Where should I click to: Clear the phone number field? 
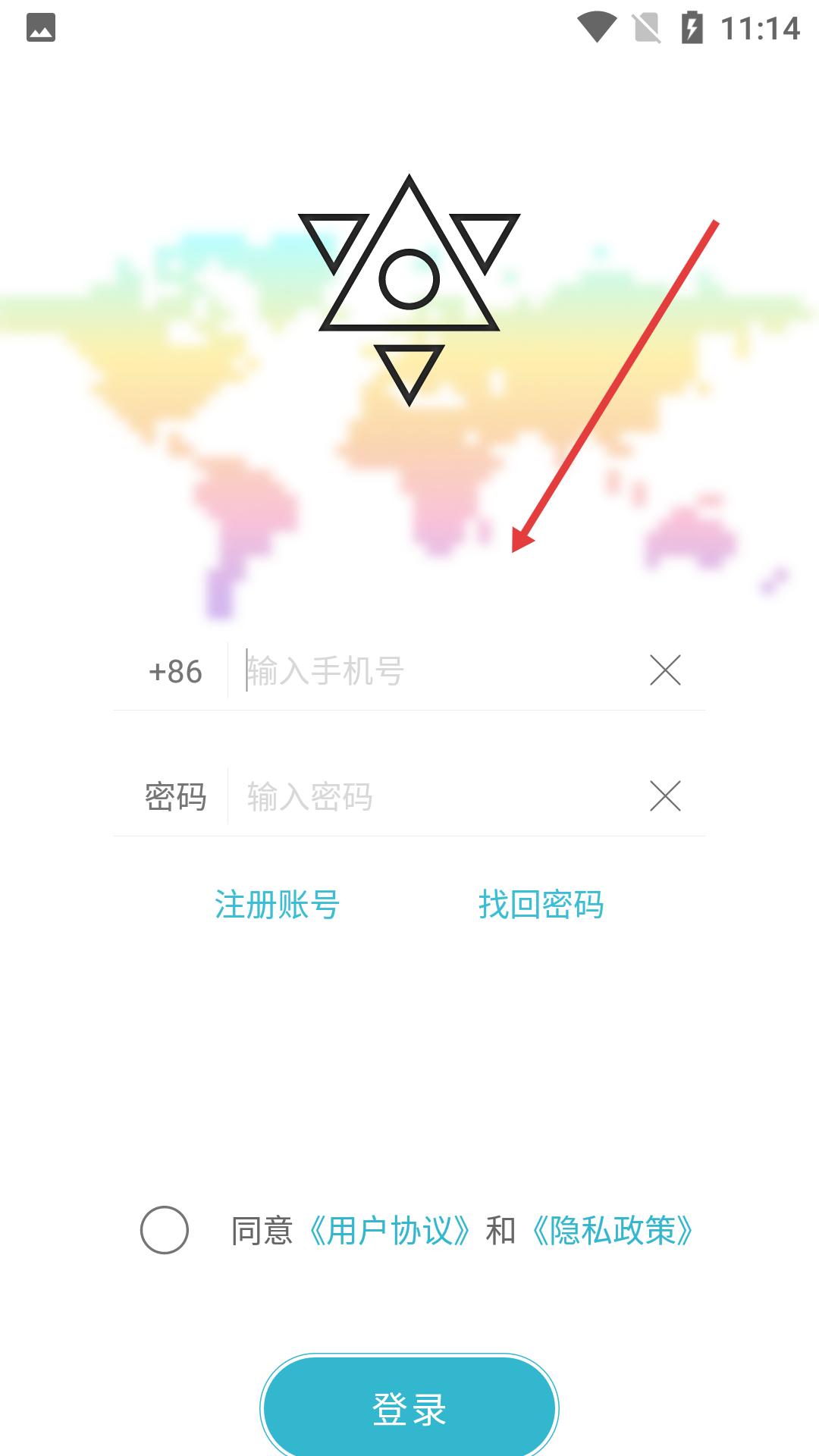tap(665, 670)
